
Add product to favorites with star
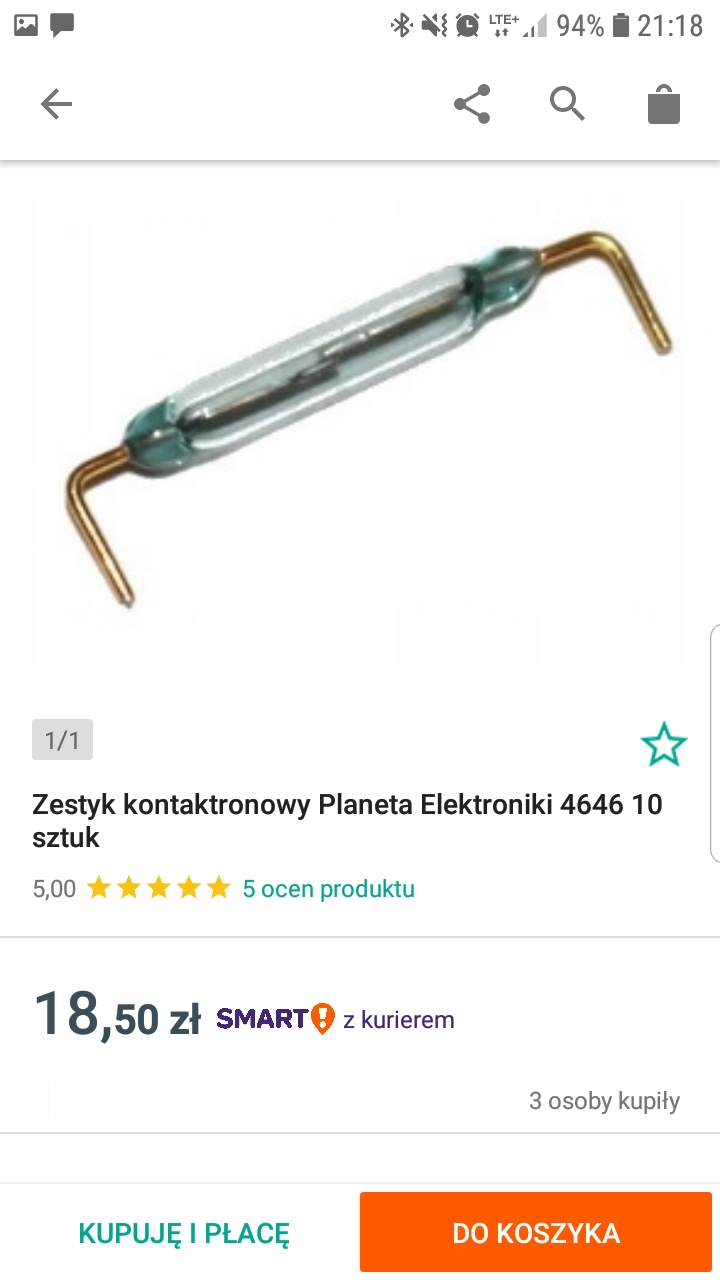(x=663, y=745)
